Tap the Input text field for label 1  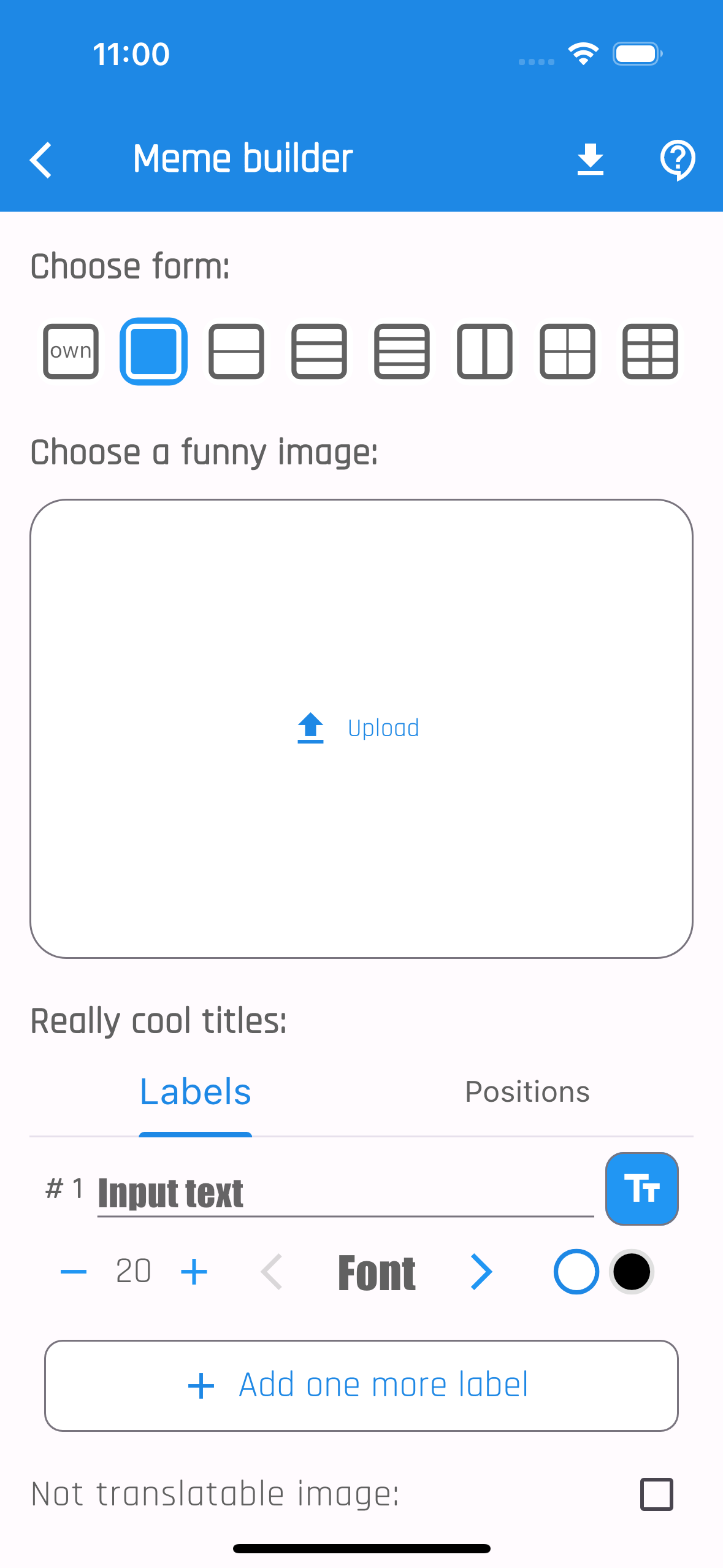tap(345, 1193)
